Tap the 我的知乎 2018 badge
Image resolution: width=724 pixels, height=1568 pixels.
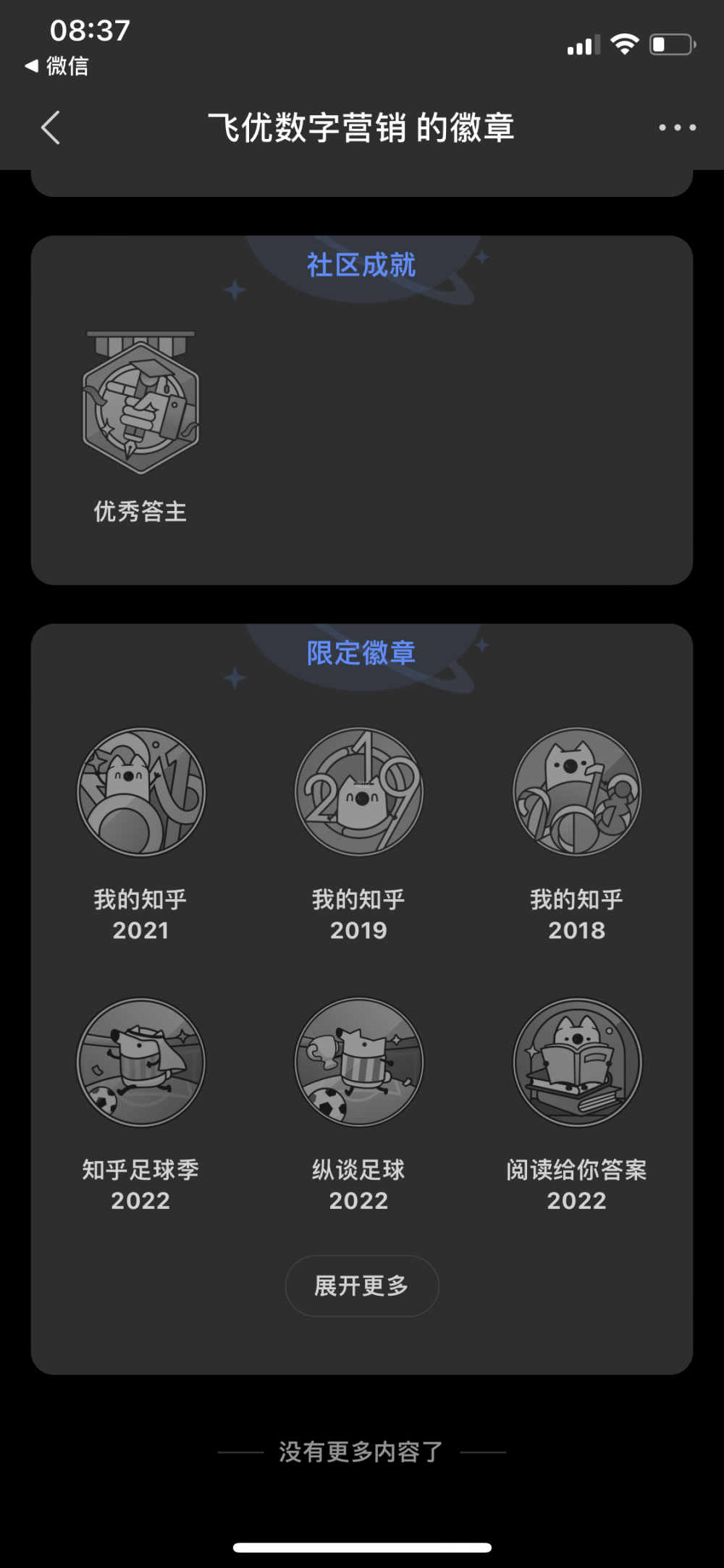point(577,792)
